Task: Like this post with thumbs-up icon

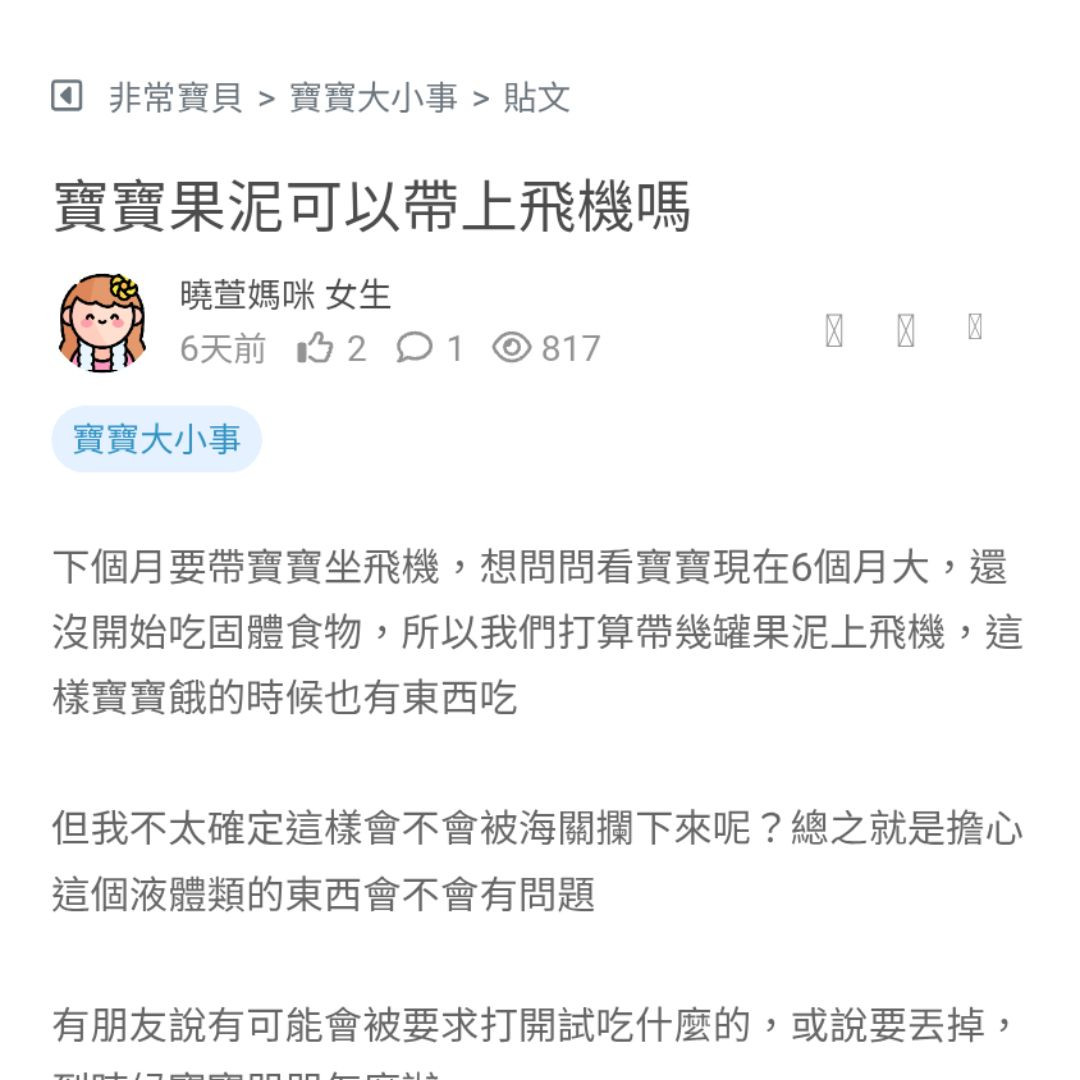Action: pos(314,348)
